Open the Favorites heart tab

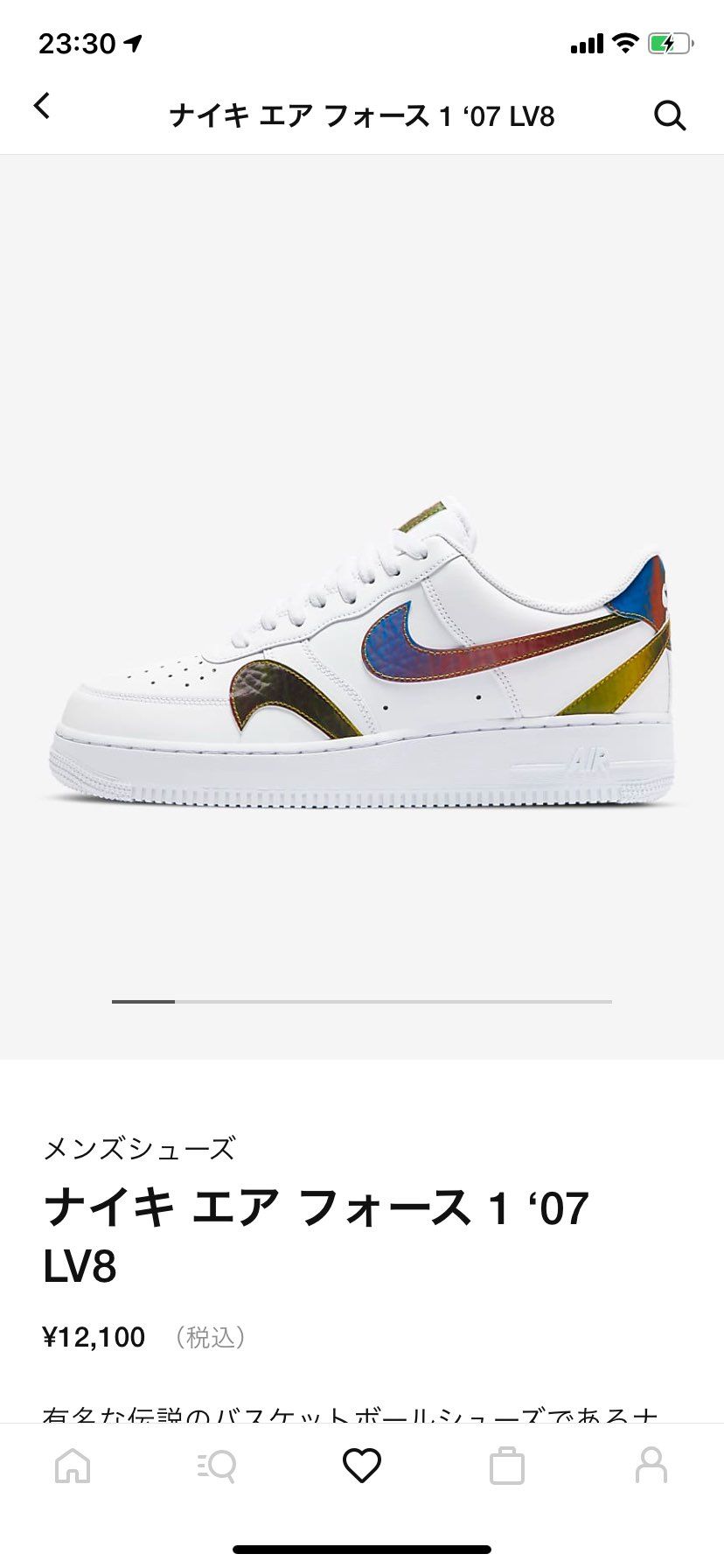362,1465
